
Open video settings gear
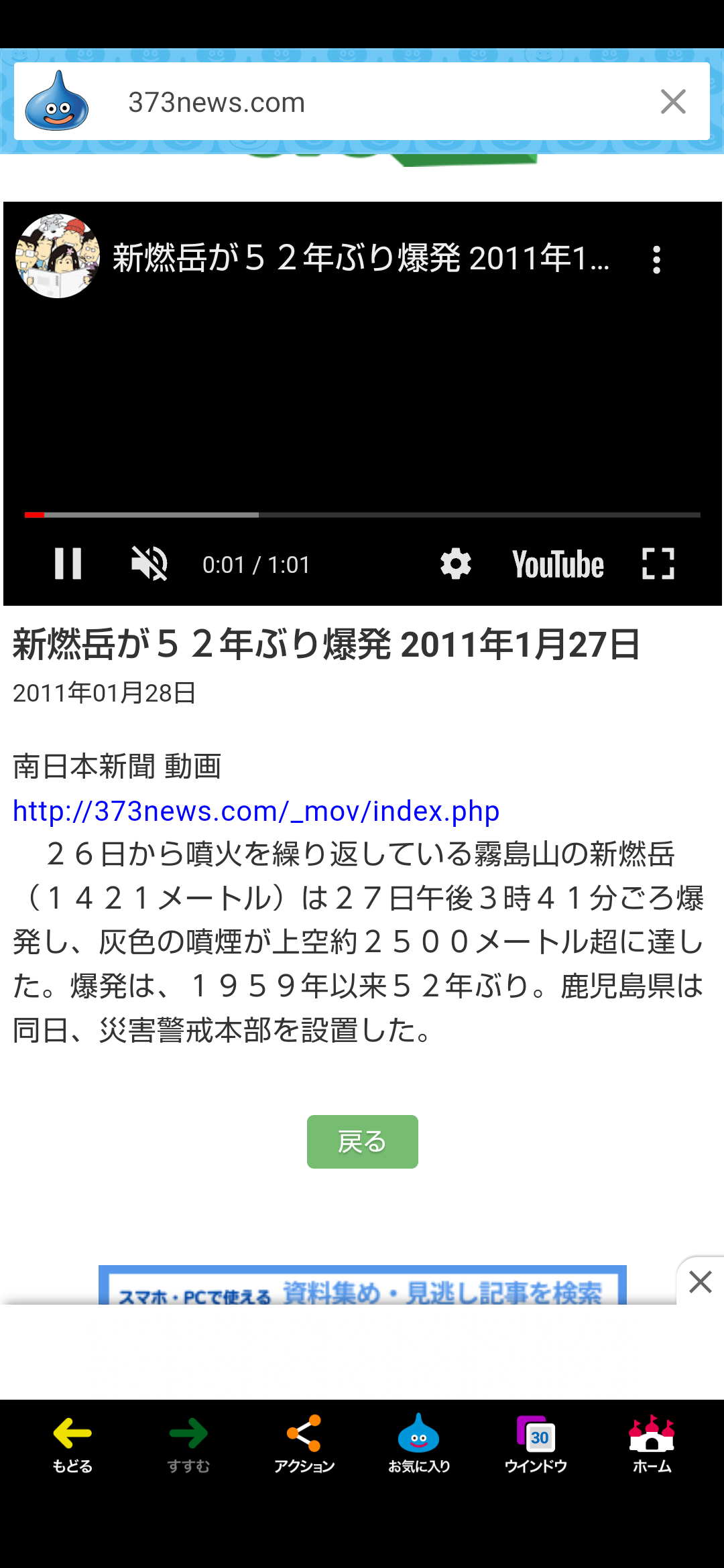456,564
